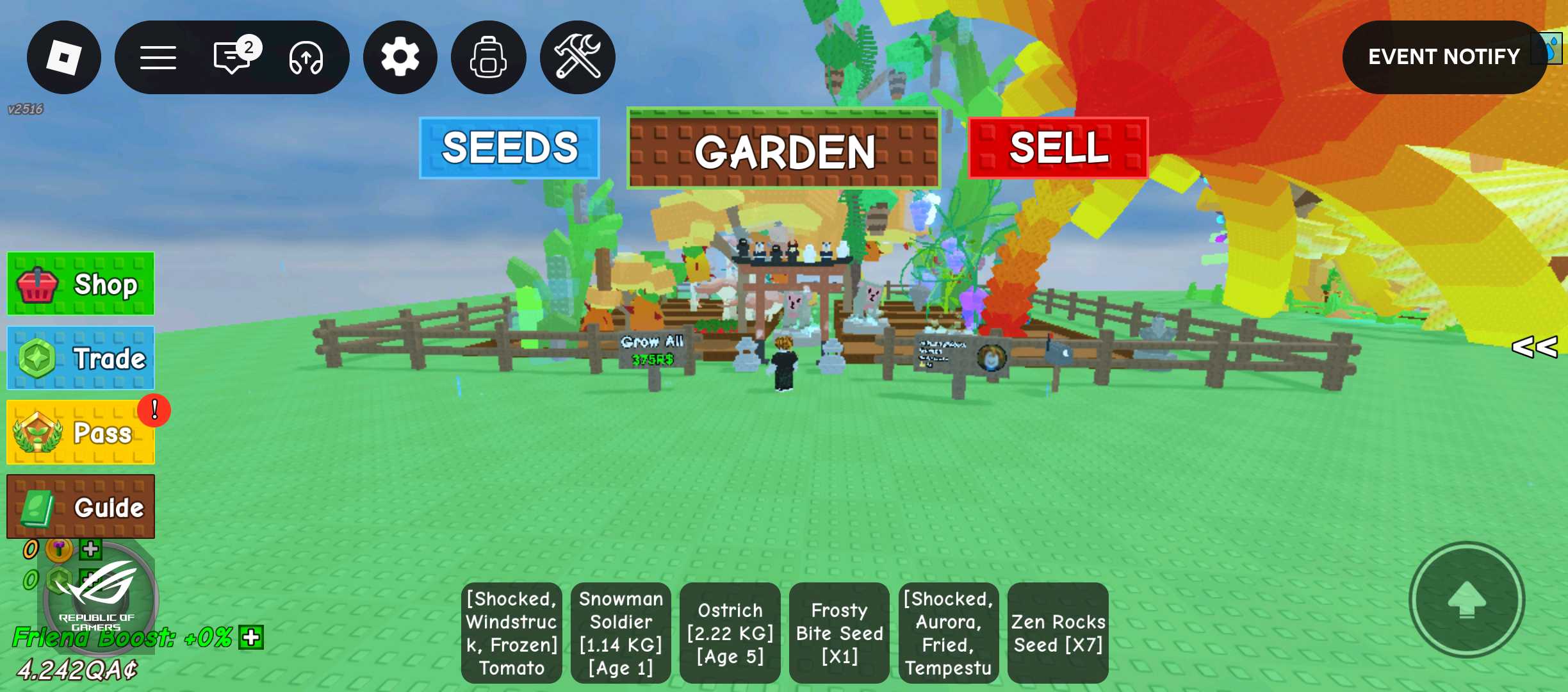Open the settings gear
Viewport: 1568px width, 692px height.
point(400,58)
